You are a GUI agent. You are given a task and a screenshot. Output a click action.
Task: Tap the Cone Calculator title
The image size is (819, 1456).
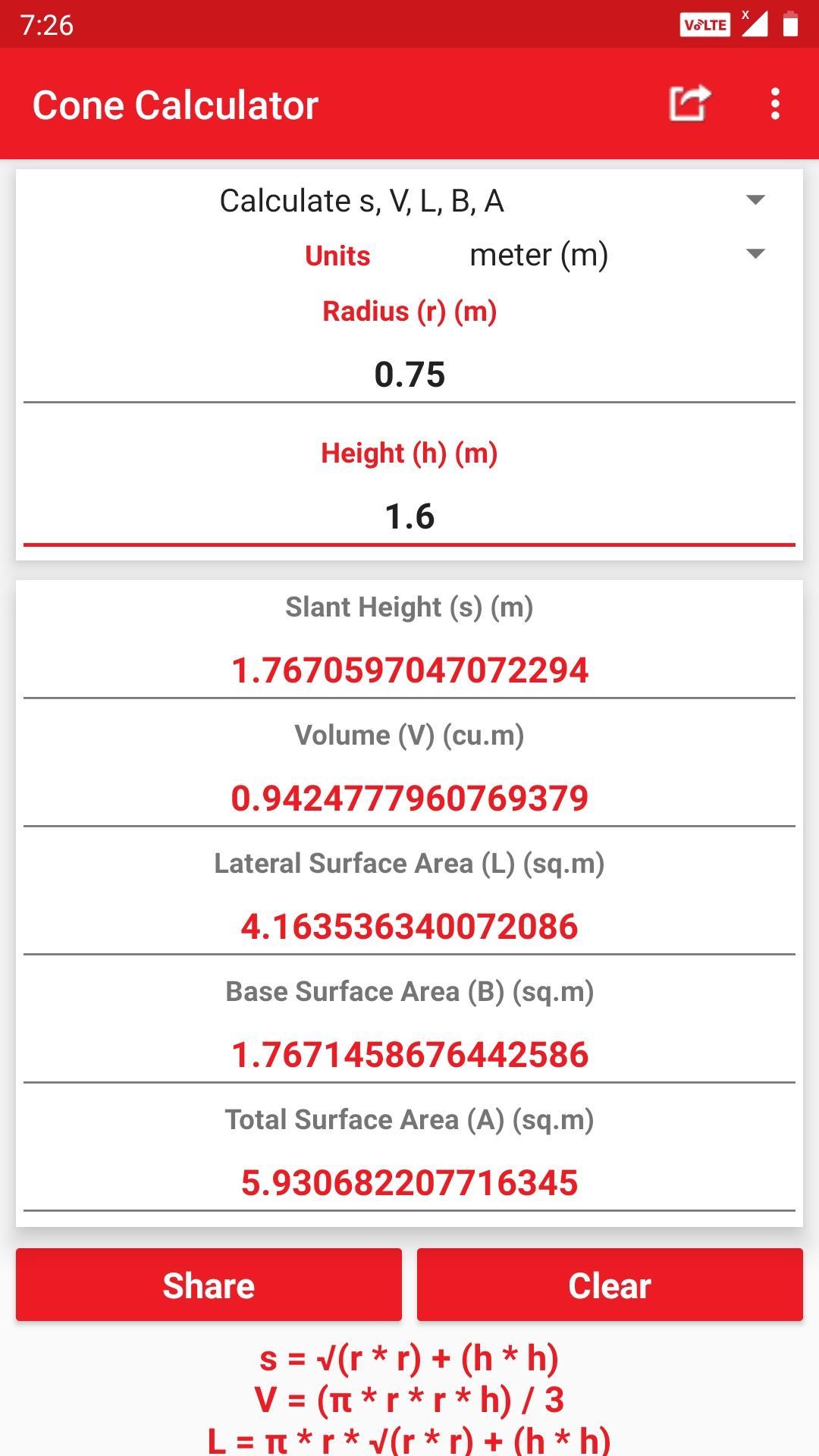176,104
